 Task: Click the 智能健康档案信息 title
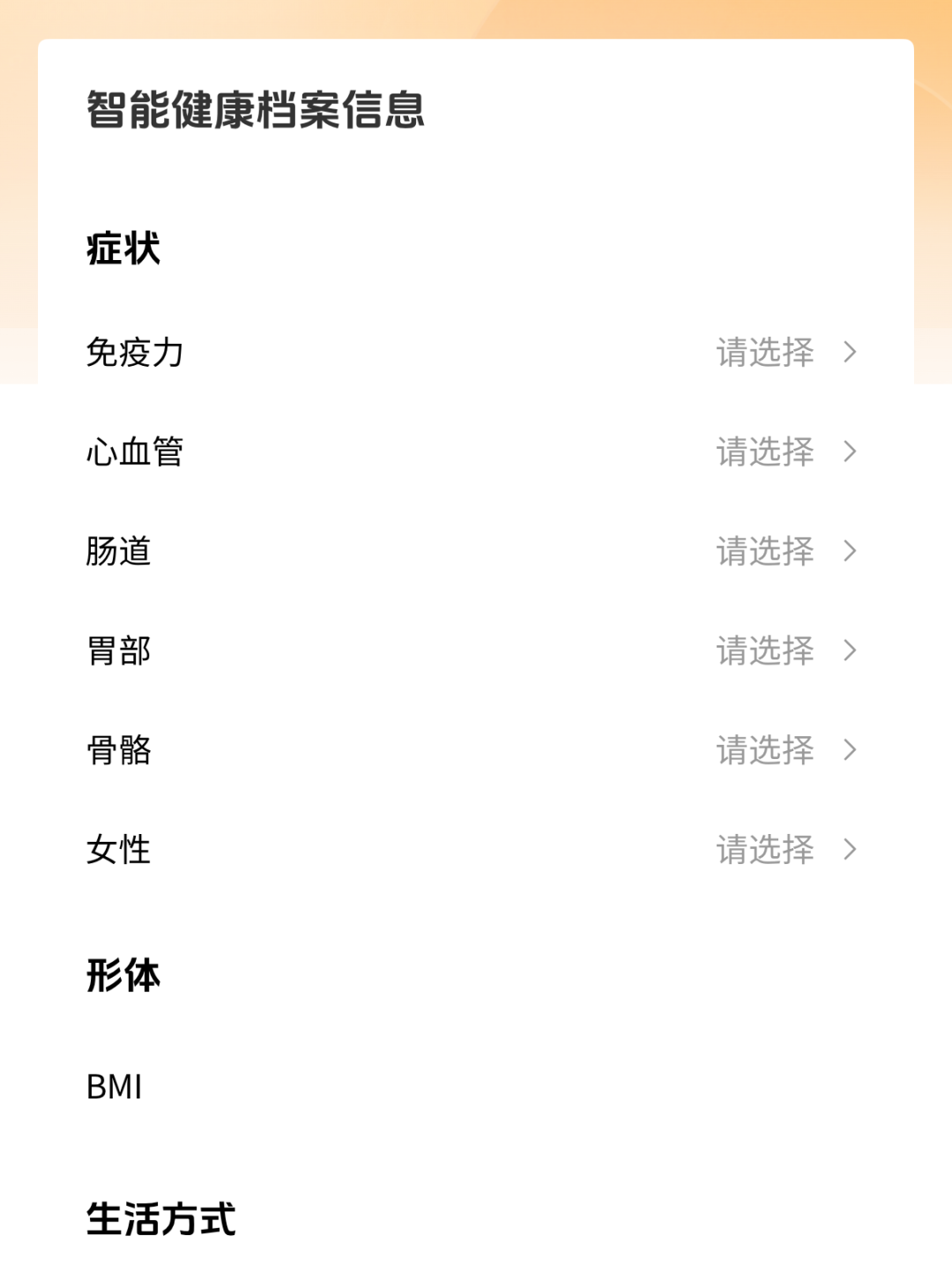(x=255, y=109)
